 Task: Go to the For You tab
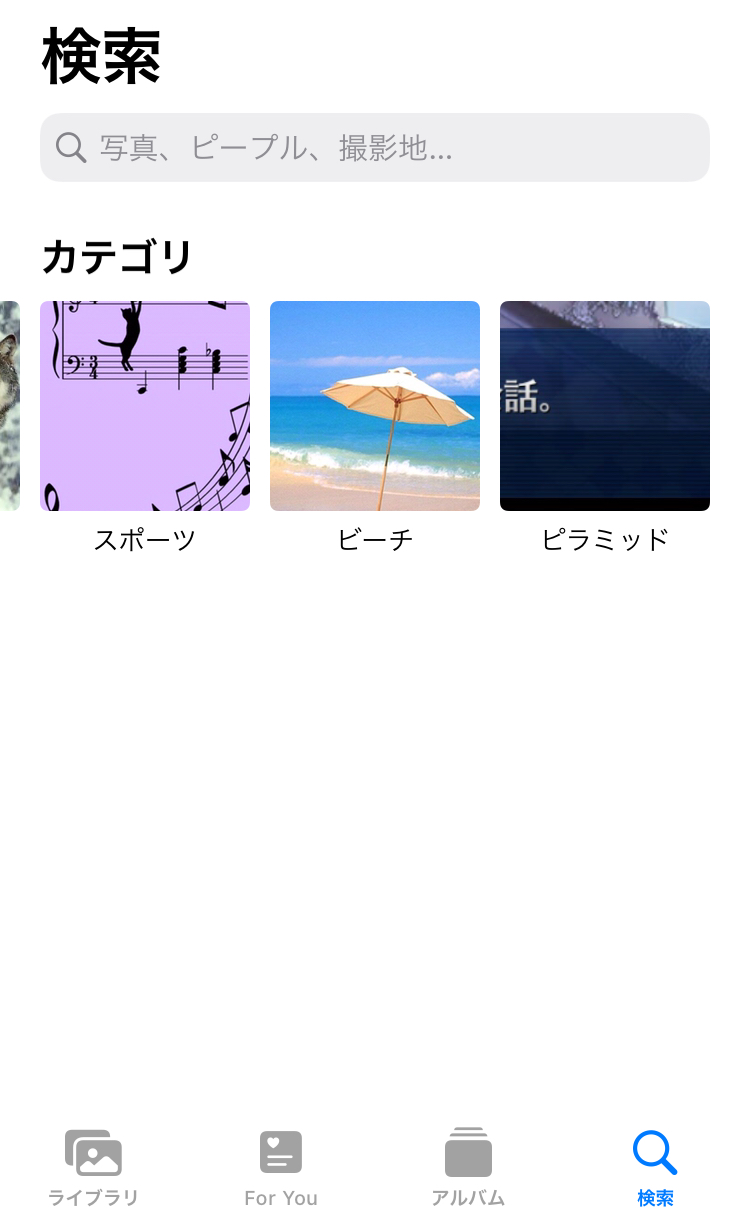281,1167
